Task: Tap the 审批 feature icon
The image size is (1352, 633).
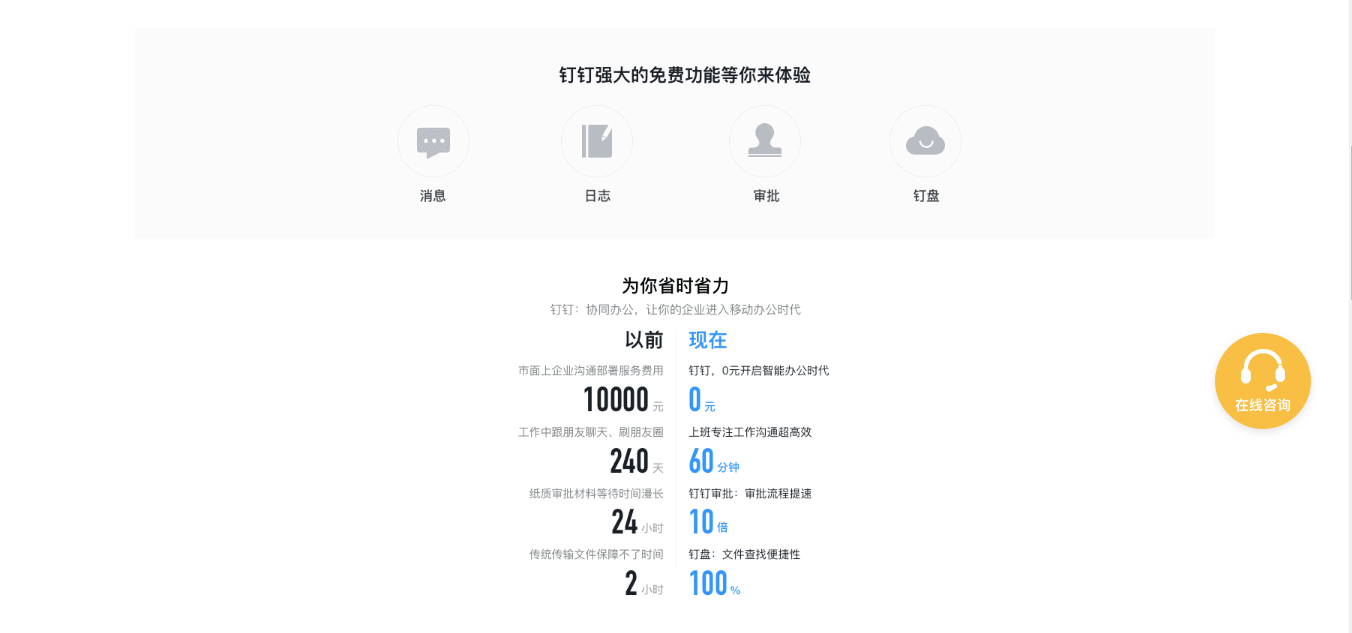Action: pyautogui.click(x=765, y=142)
